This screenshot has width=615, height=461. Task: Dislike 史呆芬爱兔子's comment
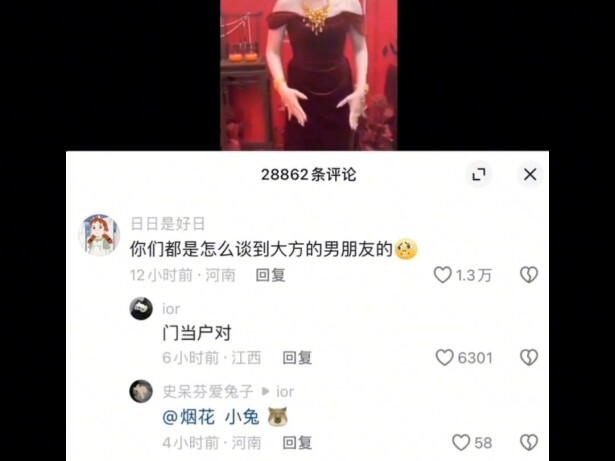[x=529, y=442]
